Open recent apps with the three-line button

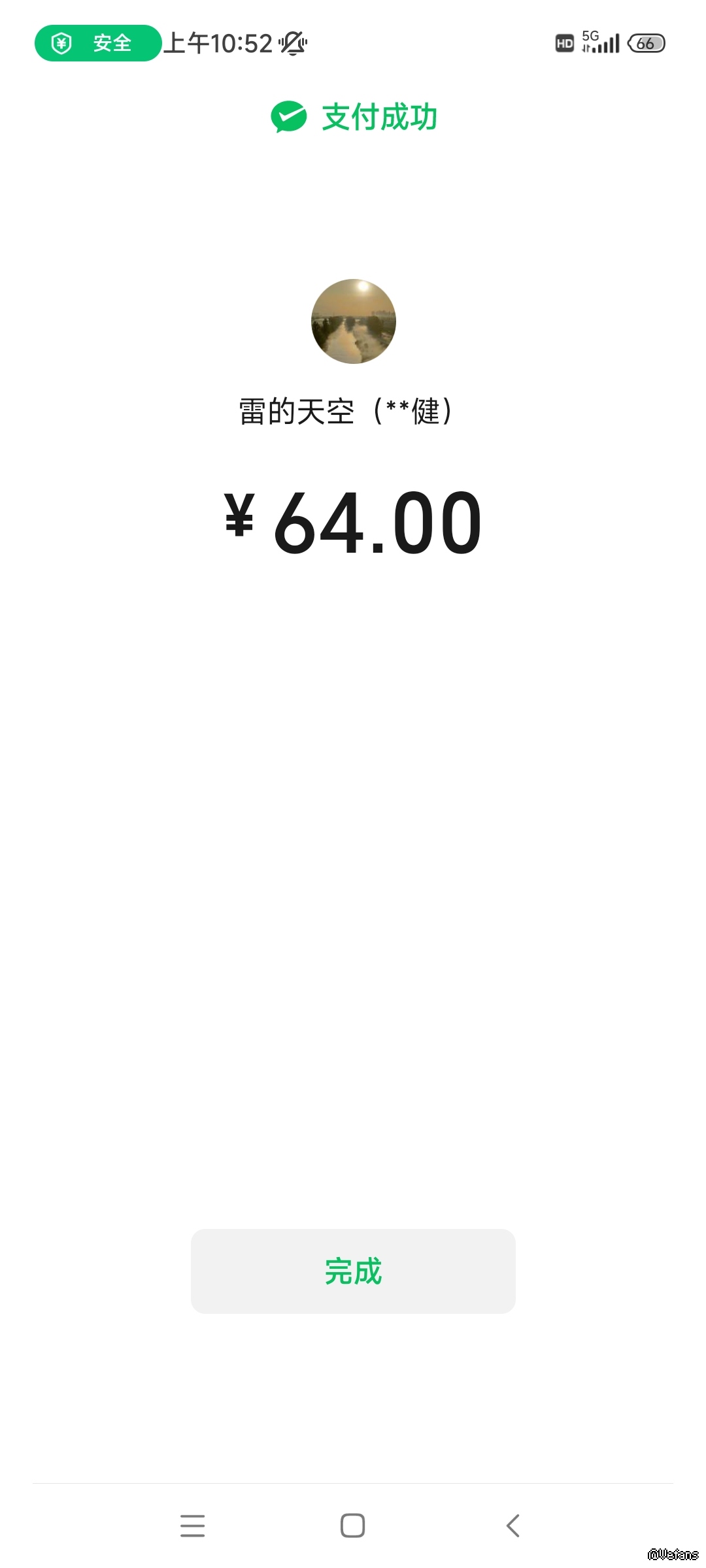pyautogui.click(x=193, y=1526)
